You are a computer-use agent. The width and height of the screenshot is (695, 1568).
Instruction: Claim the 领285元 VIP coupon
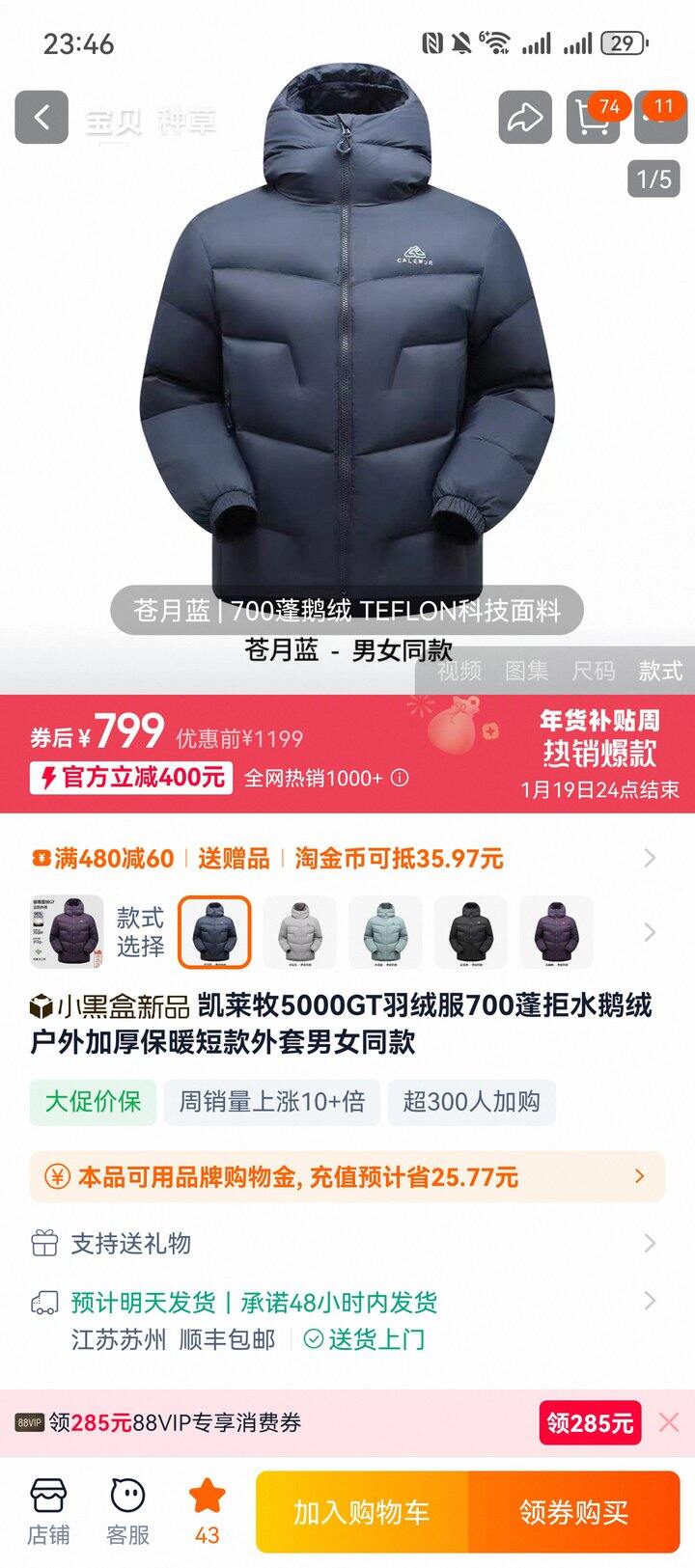click(x=590, y=1422)
